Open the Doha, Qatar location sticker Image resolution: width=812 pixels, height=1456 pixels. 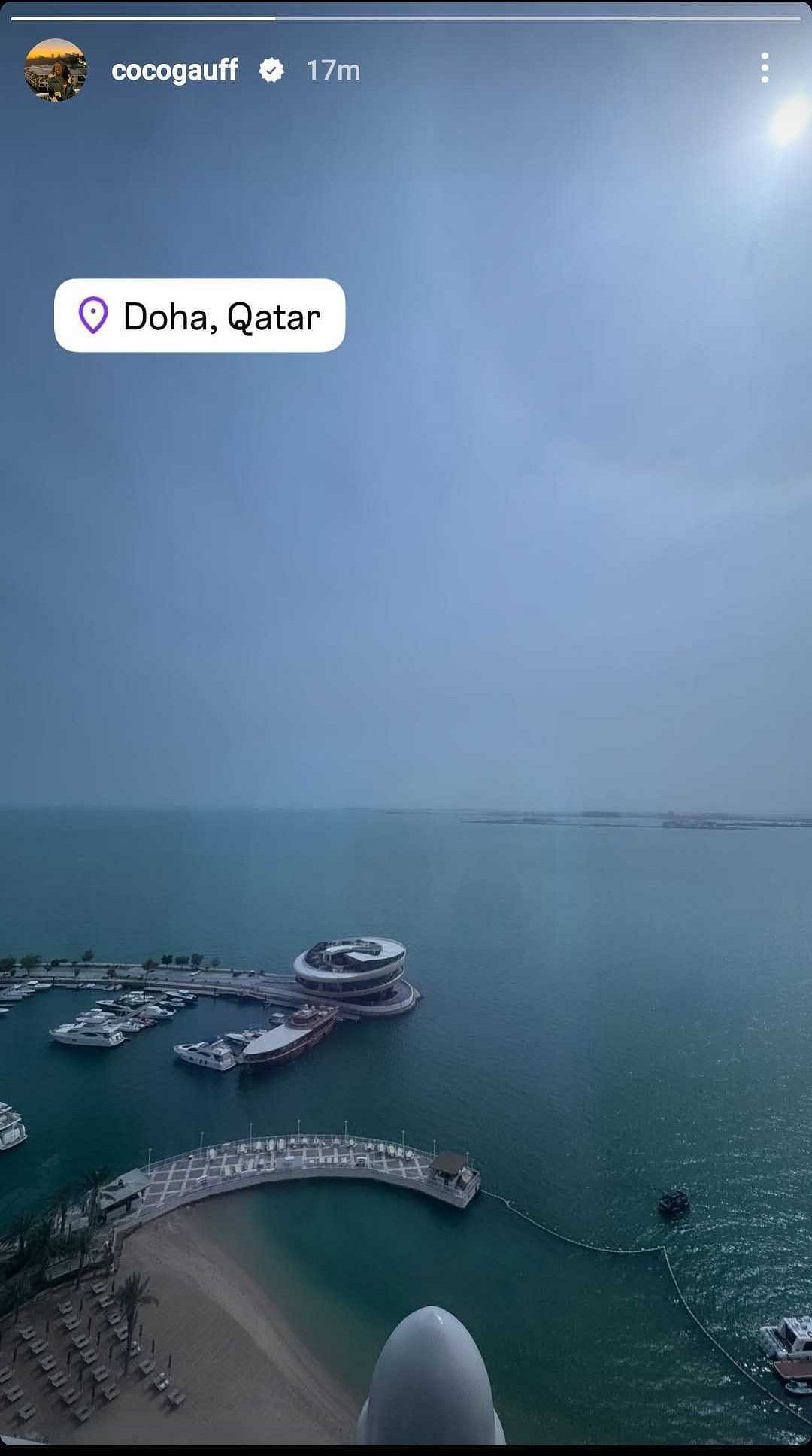199,316
